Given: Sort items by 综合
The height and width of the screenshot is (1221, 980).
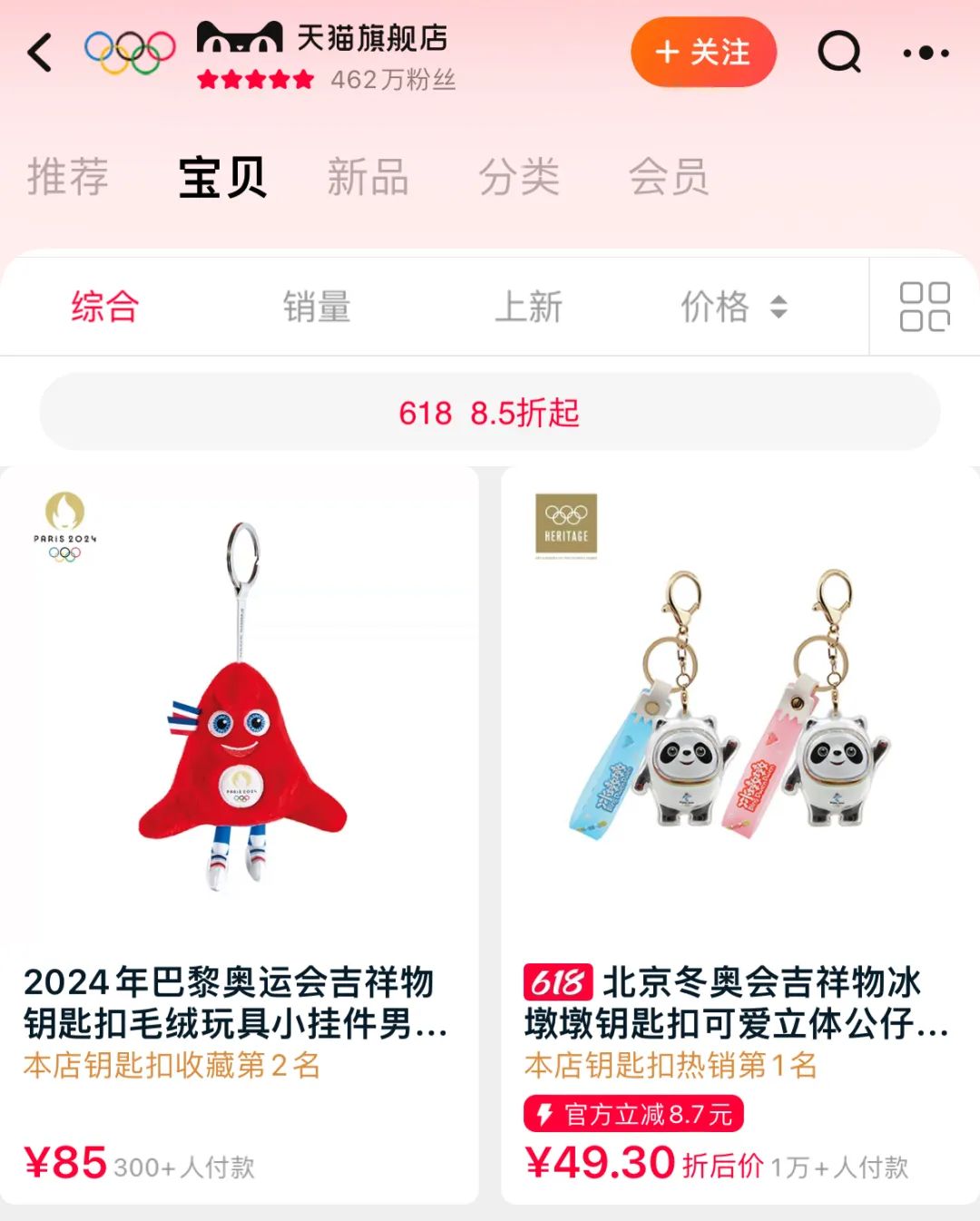Looking at the screenshot, I should 104,307.
